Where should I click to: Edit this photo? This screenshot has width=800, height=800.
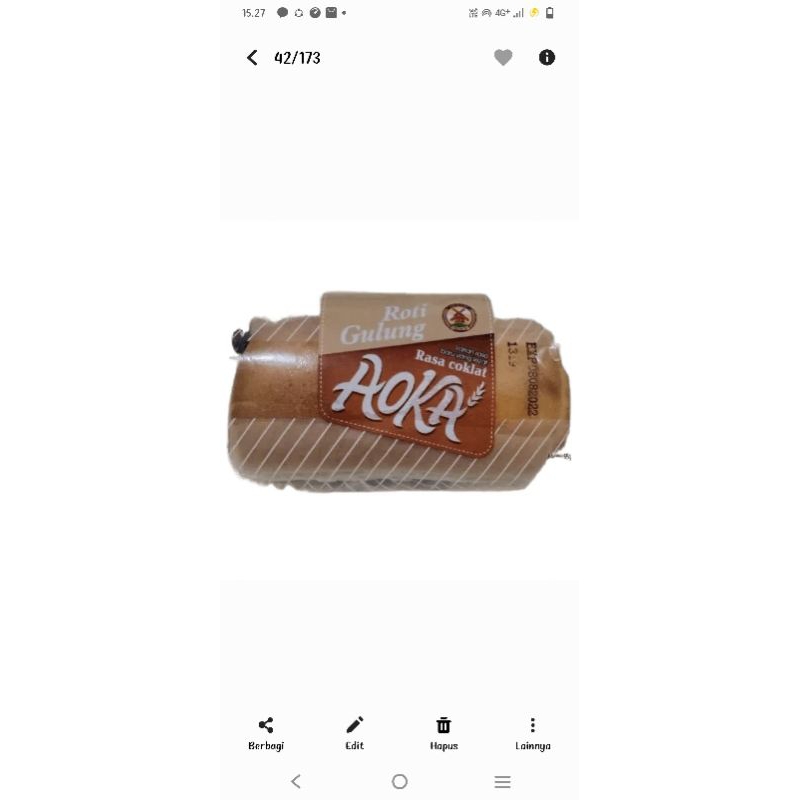355,732
